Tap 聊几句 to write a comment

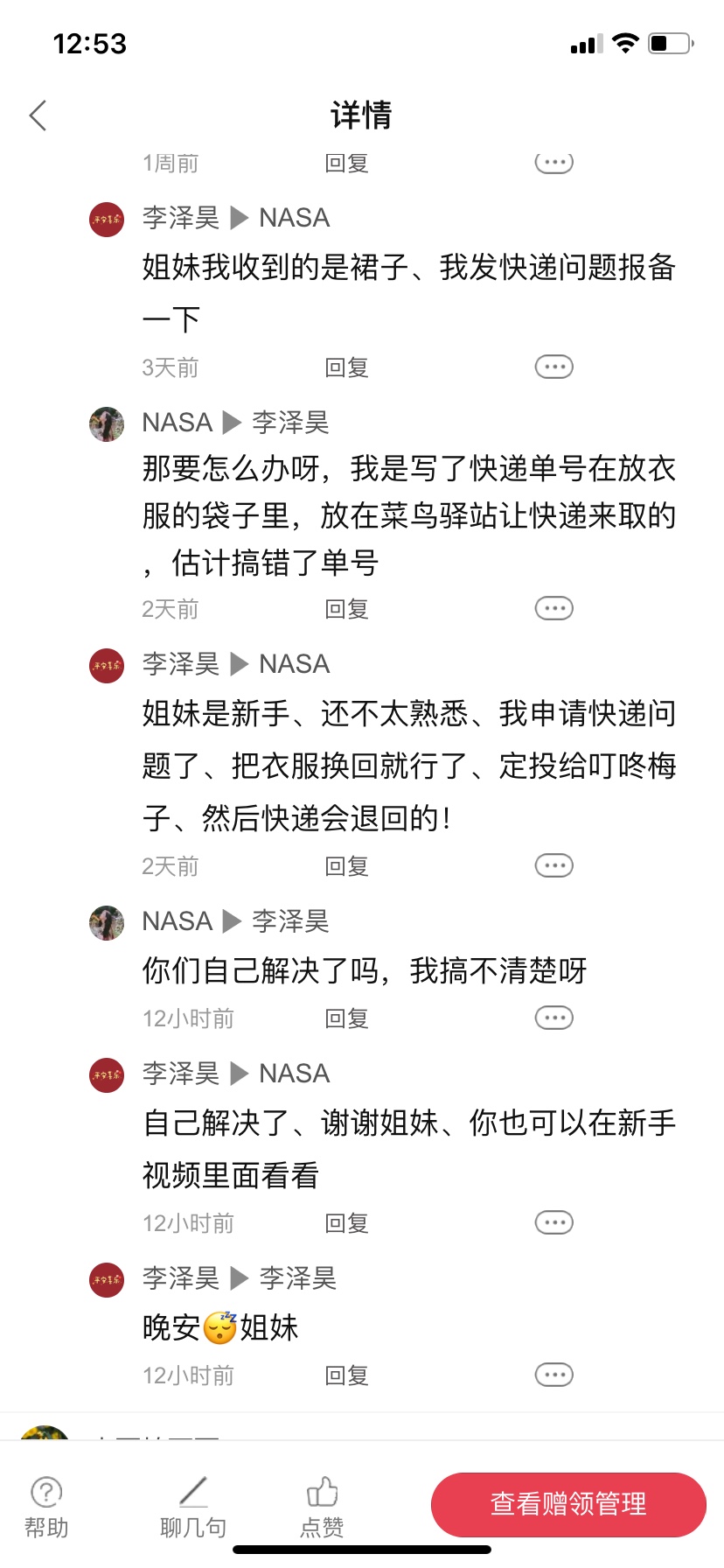pos(193,1508)
